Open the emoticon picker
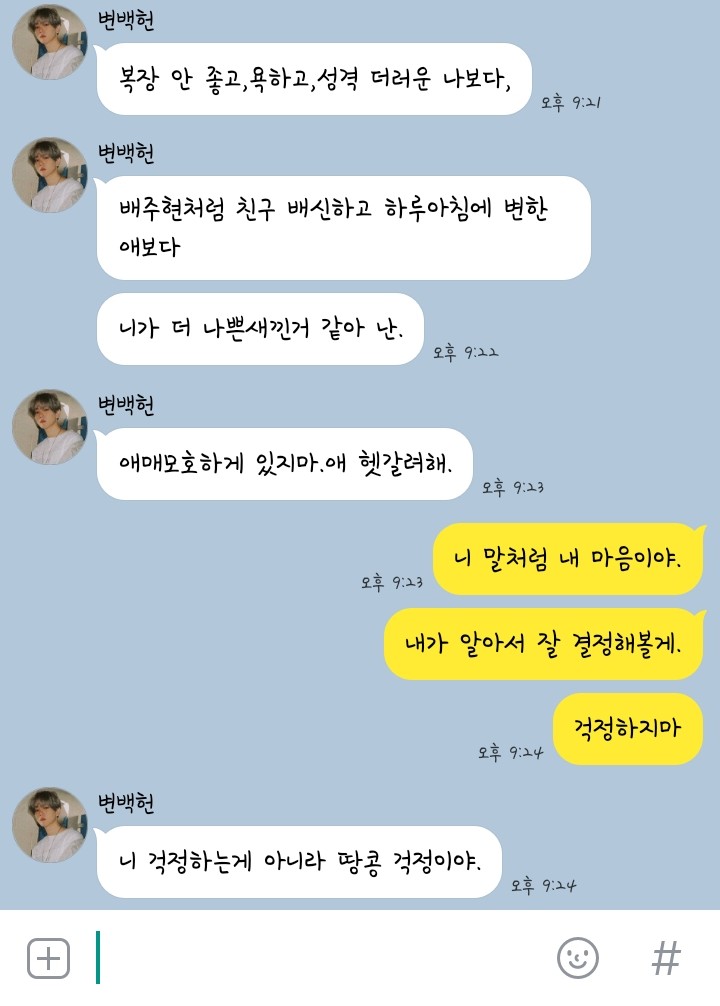 coord(577,958)
